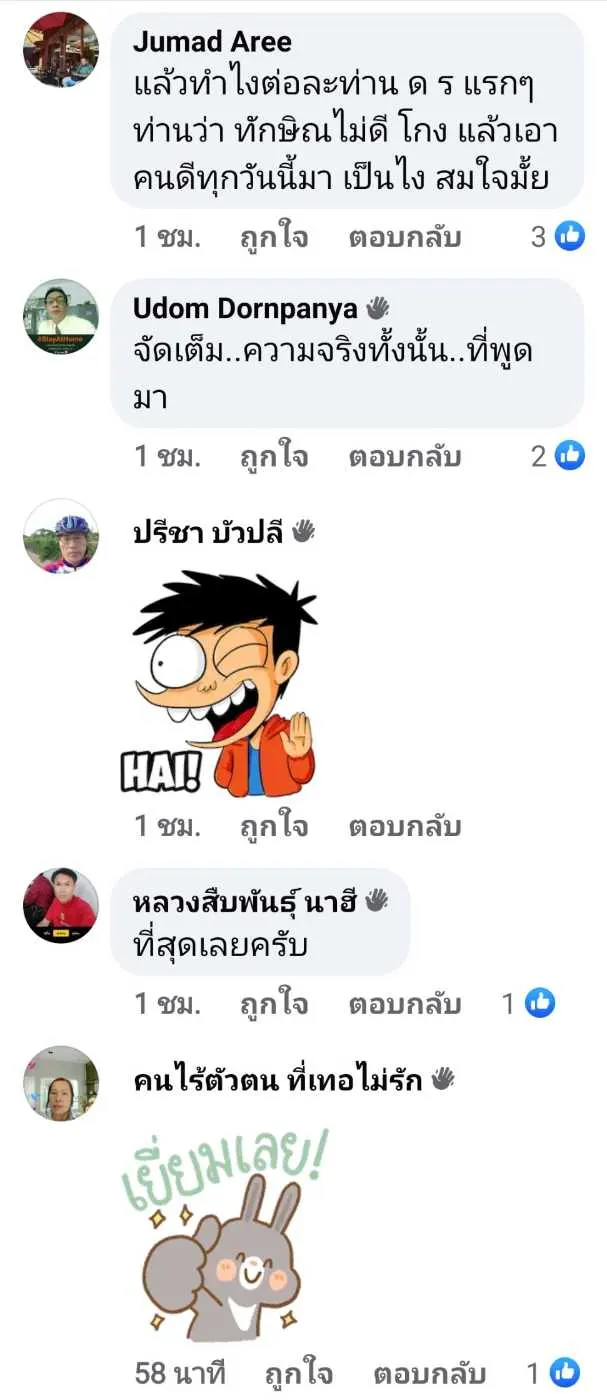View reactions on Udom Dornpanya's comment

click(x=557, y=457)
